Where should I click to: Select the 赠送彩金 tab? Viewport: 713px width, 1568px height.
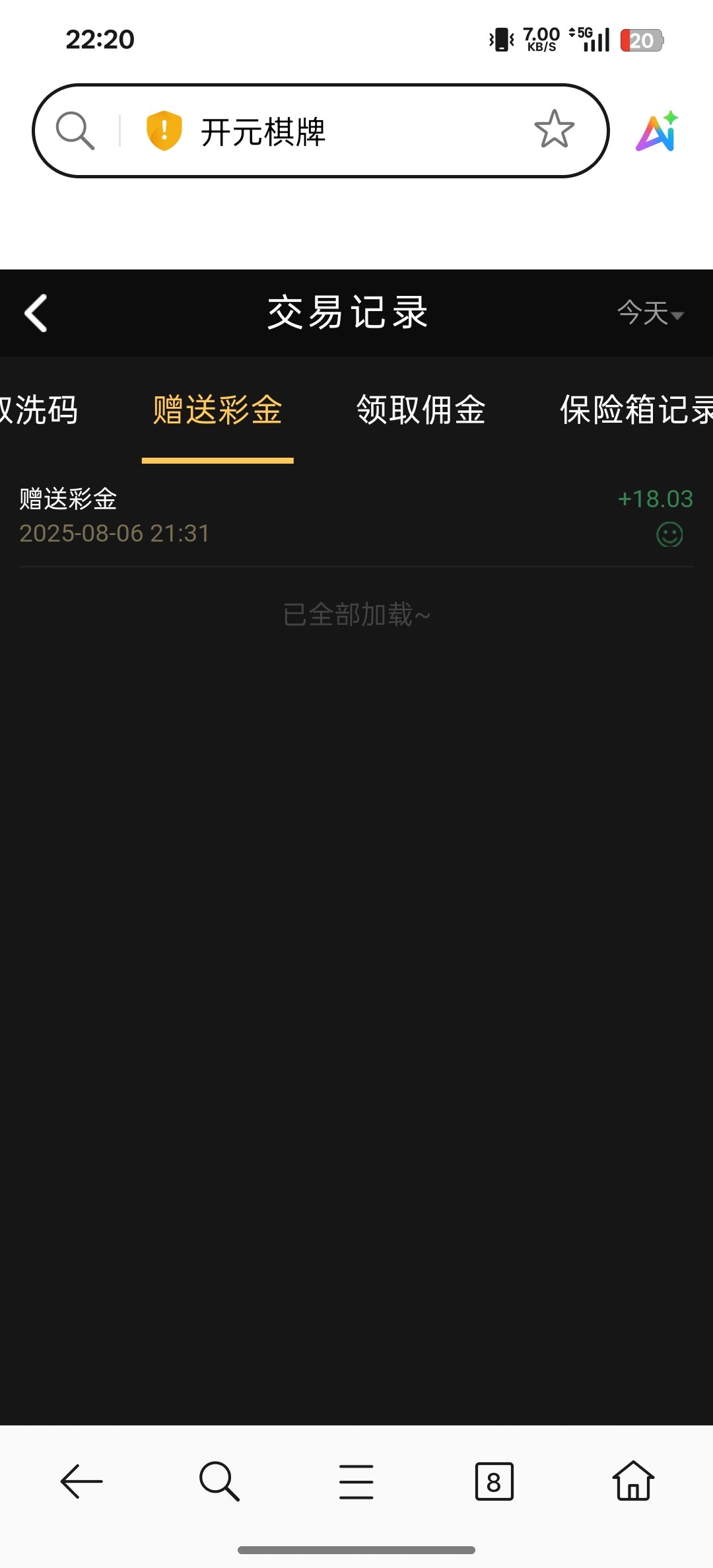click(x=217, y=410)
